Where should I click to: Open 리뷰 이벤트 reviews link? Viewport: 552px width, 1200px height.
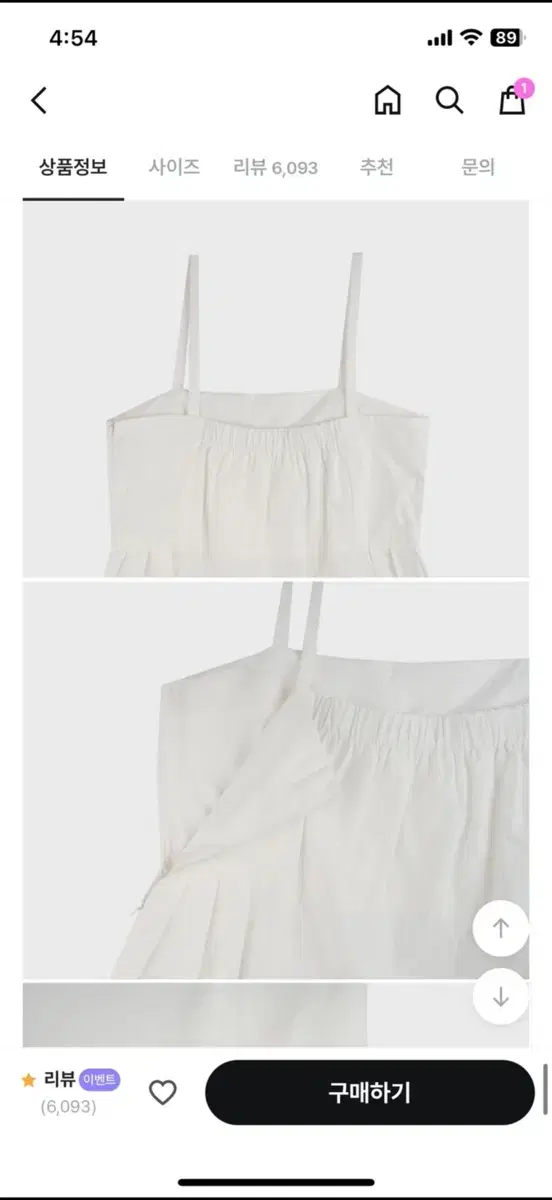pyautogui.click(x=71, y=1092)
